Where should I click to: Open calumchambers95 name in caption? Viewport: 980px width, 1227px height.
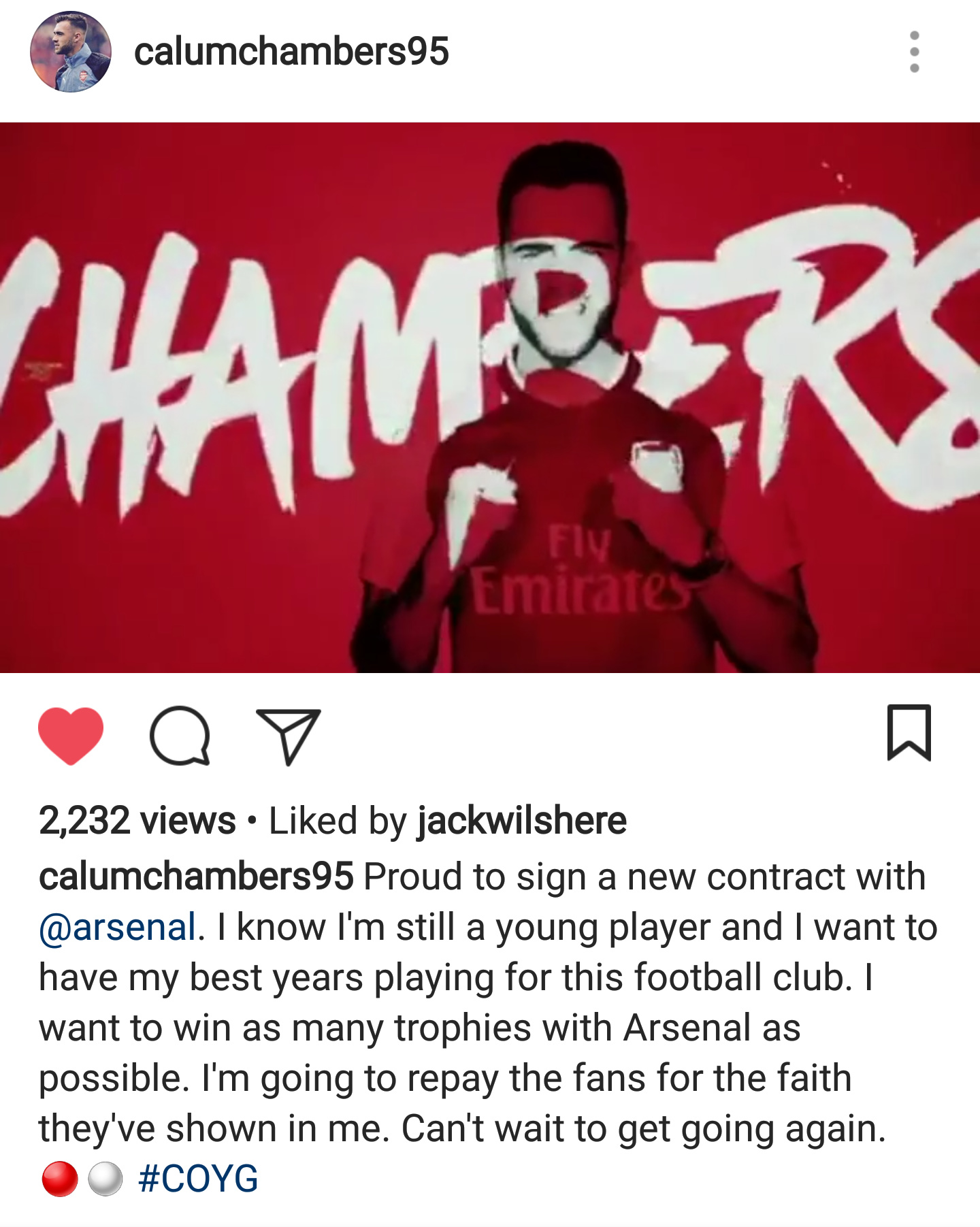point(196,877)
